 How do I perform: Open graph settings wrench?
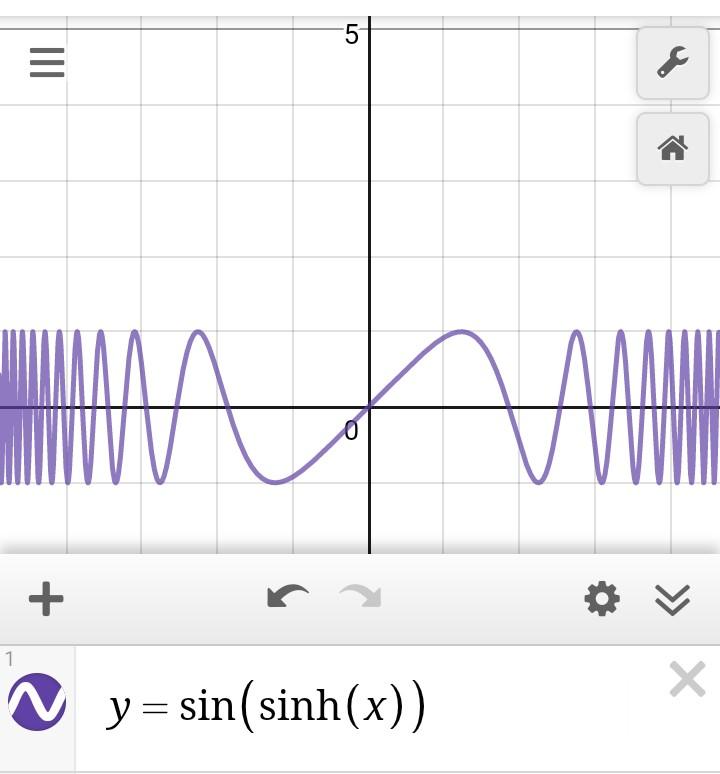pos(672,63)
